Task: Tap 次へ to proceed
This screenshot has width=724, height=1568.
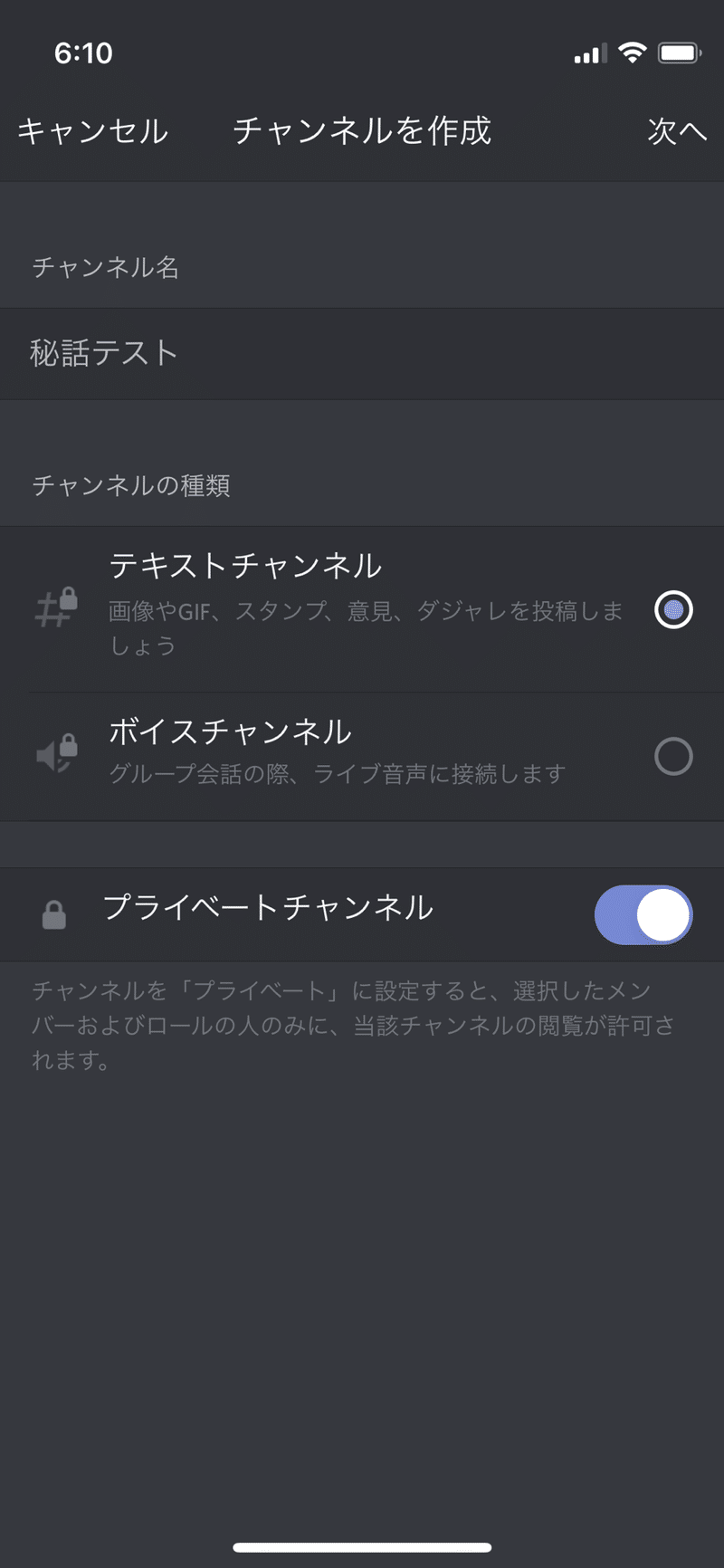Action: pos(676,131)
